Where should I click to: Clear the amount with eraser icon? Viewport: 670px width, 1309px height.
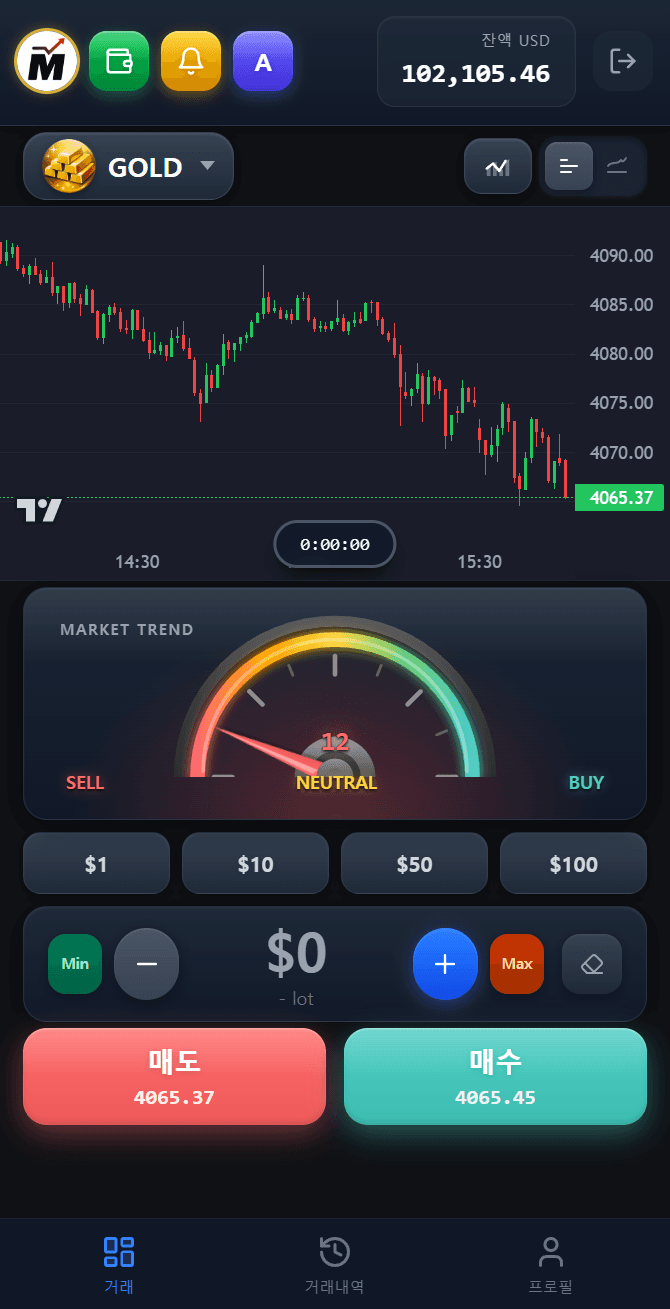tap(592, 964)
